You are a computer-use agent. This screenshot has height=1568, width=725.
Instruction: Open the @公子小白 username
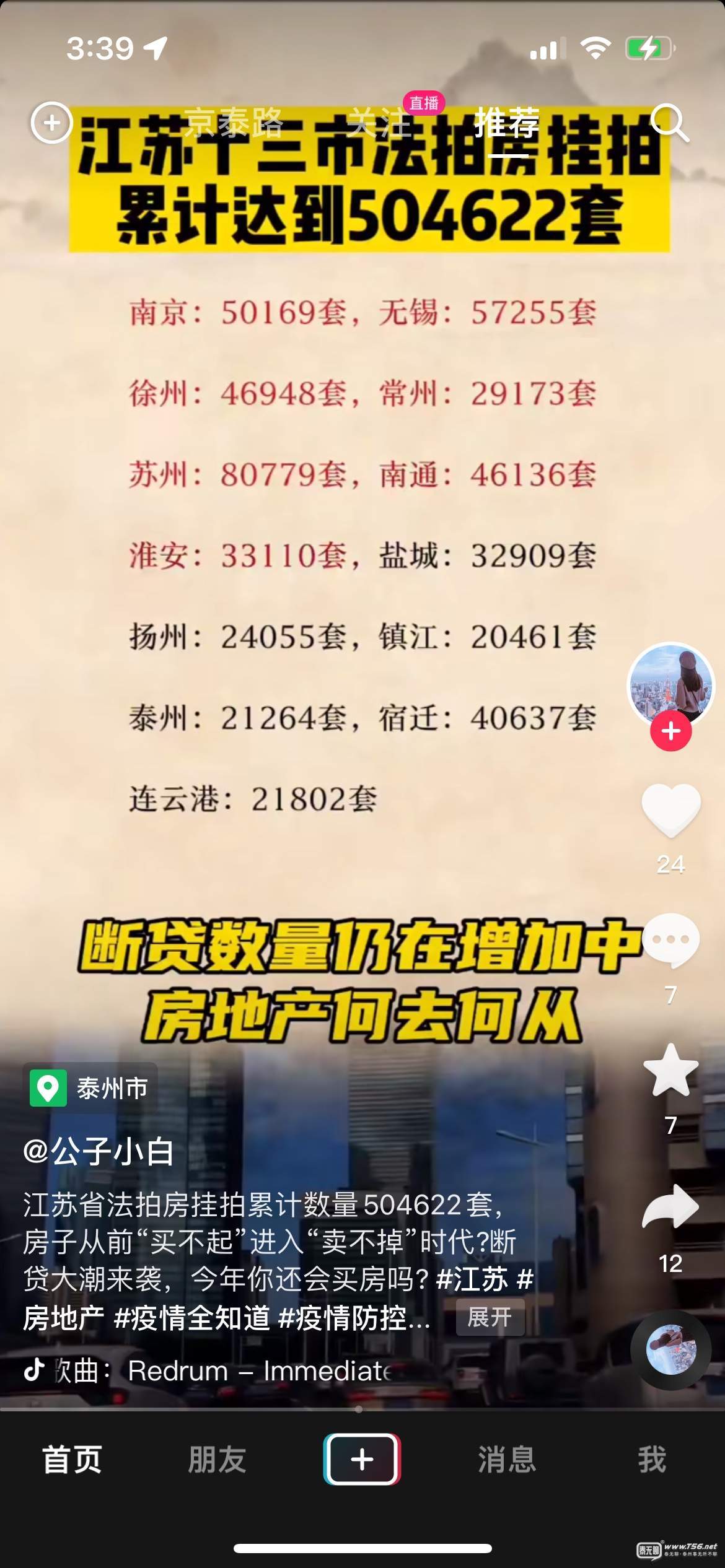98,1151
